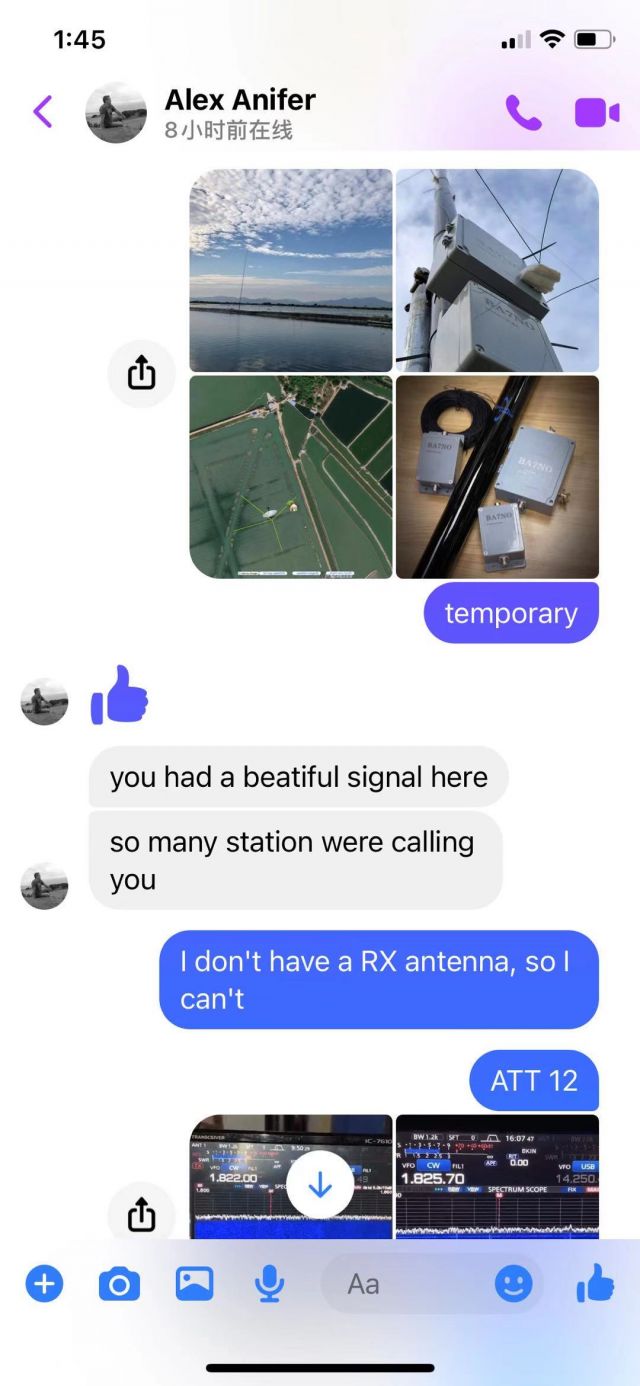Jump to latest messages with down arrow
Image resolution: width=640 pixels, height=1386 pixels.
(320, 1185)
